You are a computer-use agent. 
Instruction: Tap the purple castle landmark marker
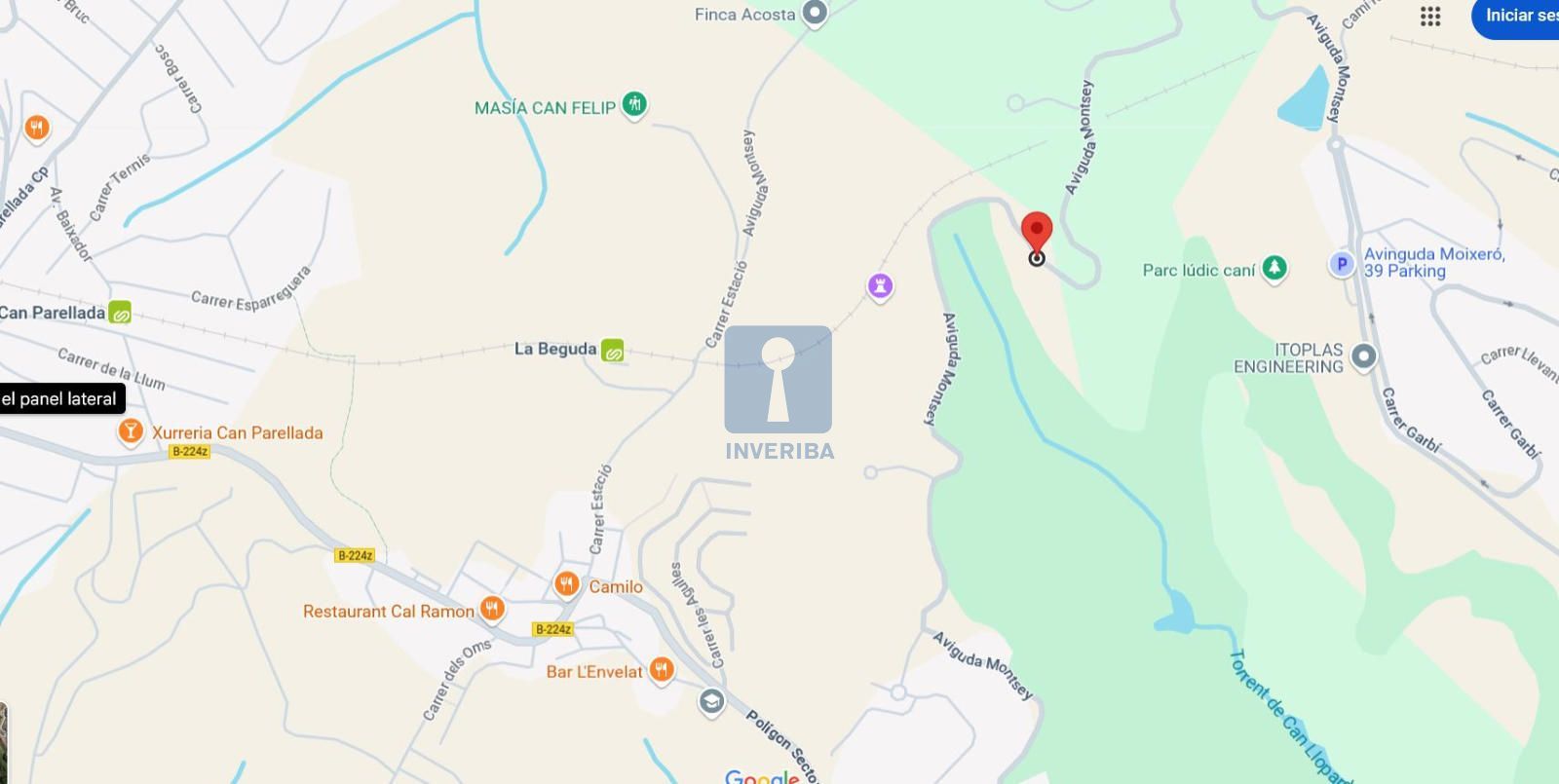point(880,286)
